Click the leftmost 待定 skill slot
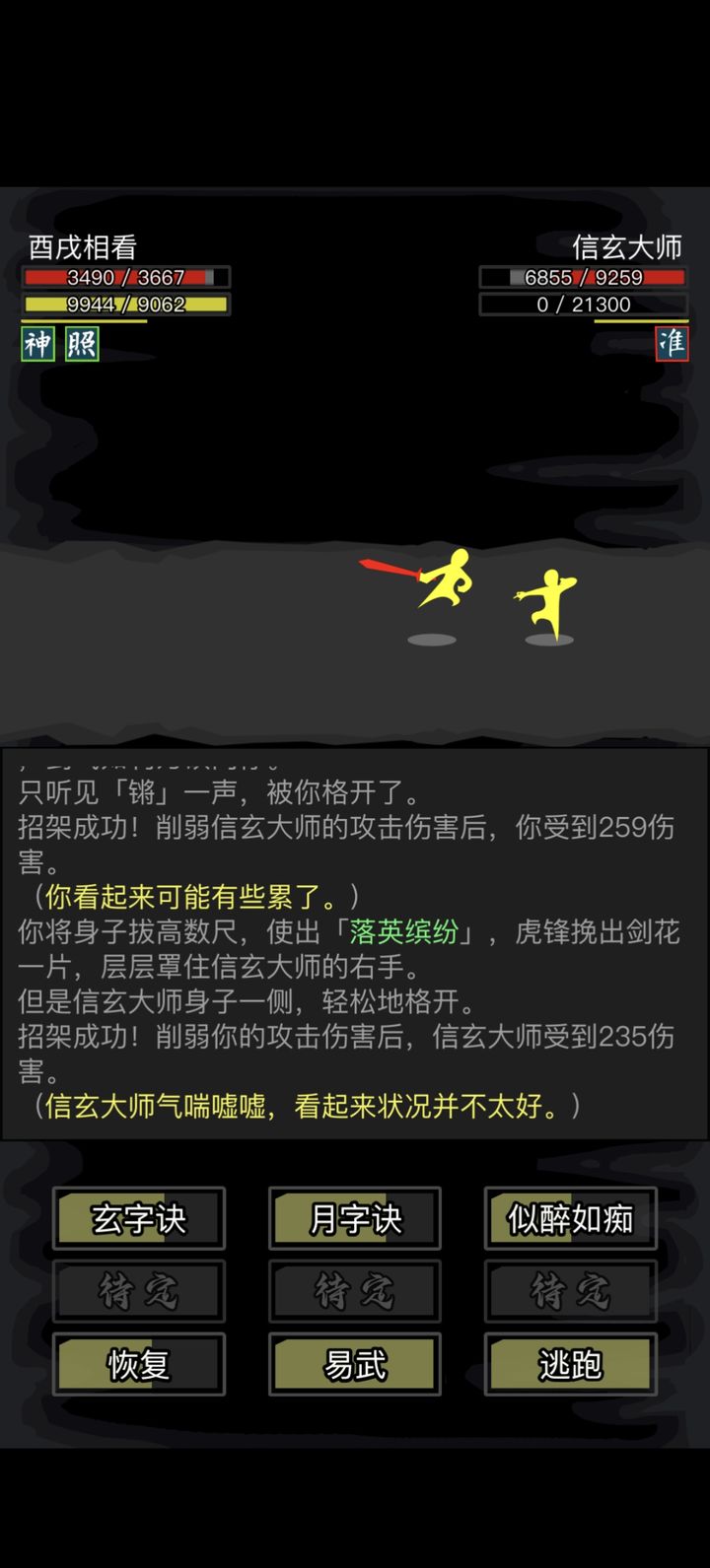The image size is (710, 1568). (139, 1291)
